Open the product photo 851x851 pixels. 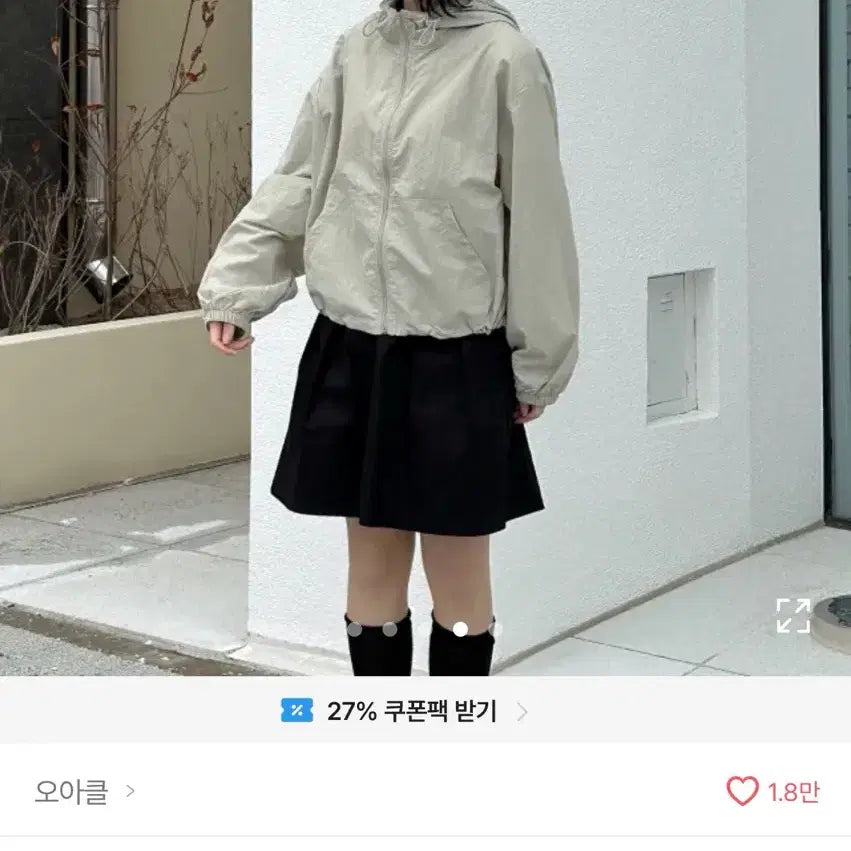pyautogui.click(x=425, y=330)
